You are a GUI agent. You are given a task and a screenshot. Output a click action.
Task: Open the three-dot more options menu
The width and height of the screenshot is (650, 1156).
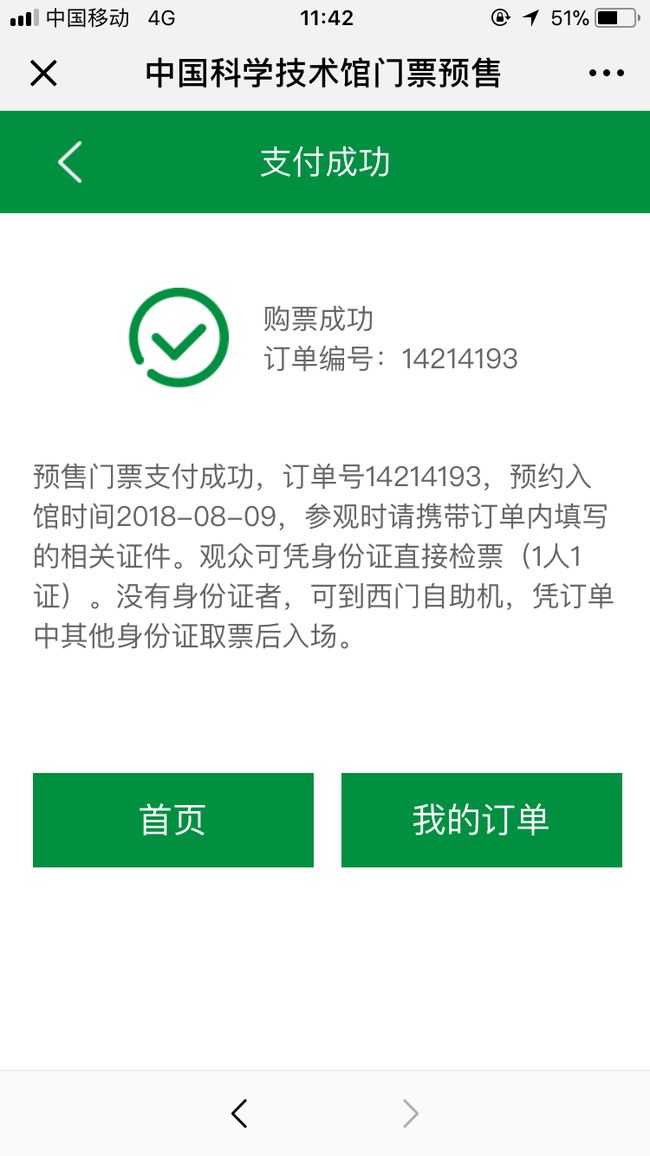(607, 73)
